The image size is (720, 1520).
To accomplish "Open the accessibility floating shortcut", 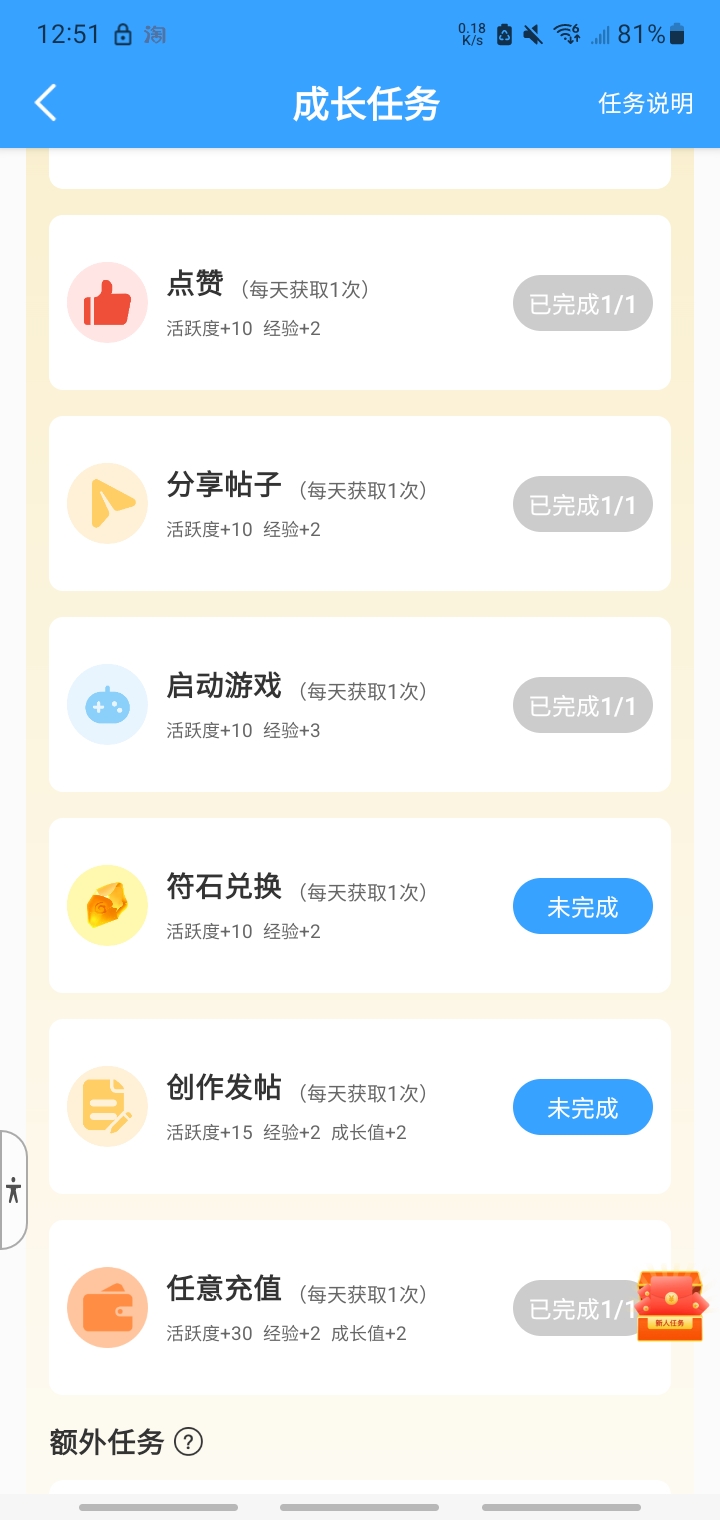I will 13,1190.
